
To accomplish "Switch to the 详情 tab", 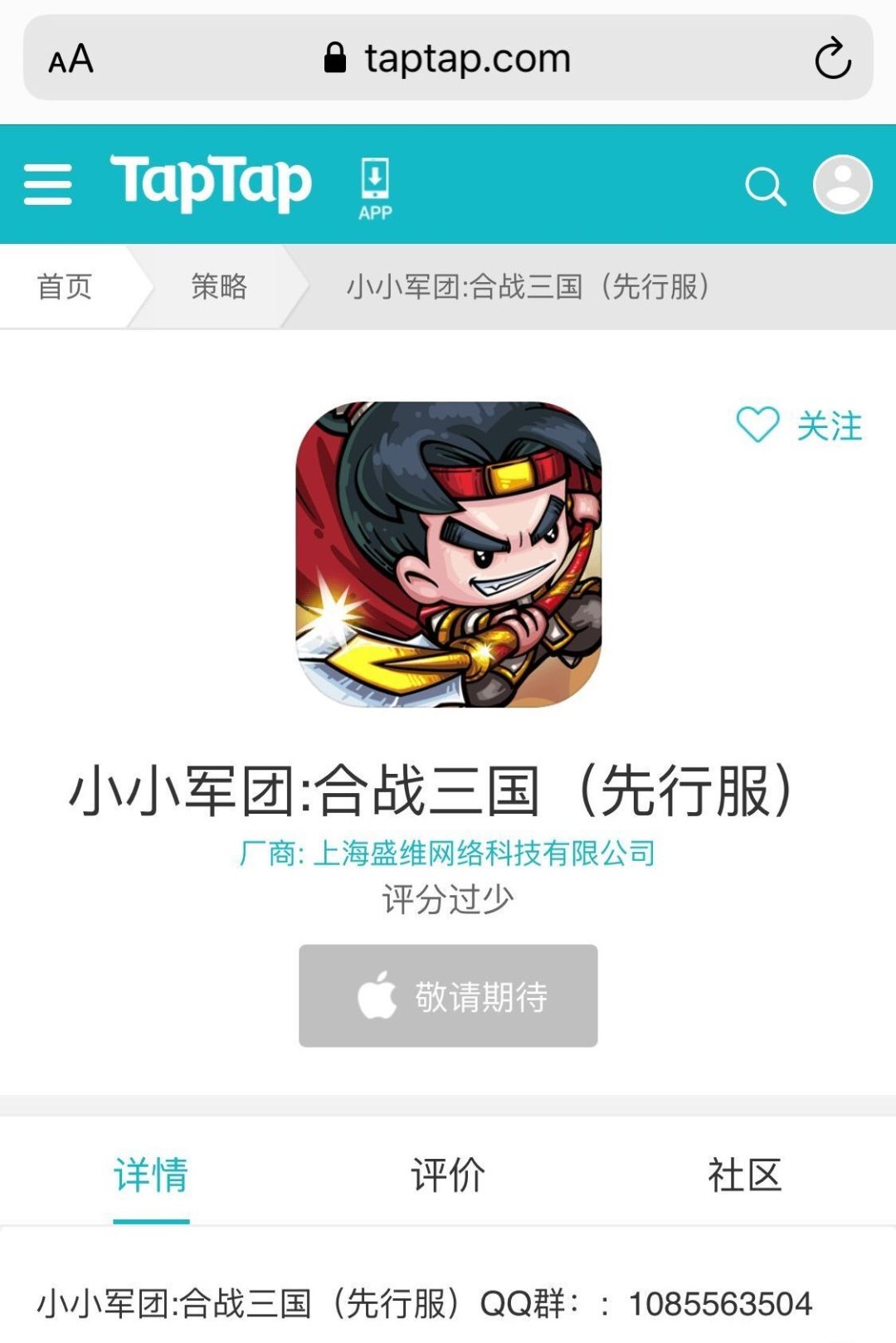I will pyautogui.click(x=151, y=1173).
